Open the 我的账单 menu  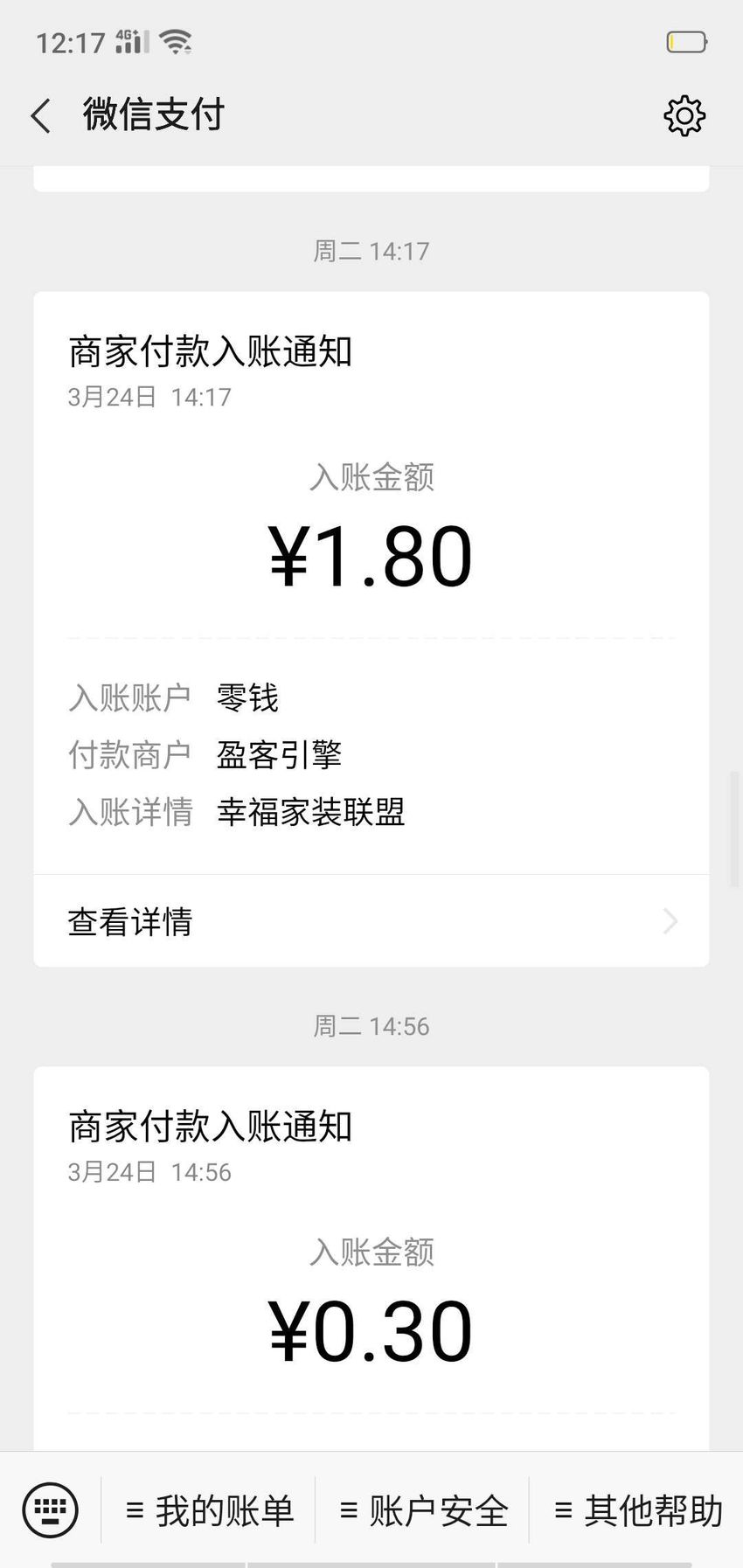[x=209, y=1510]
